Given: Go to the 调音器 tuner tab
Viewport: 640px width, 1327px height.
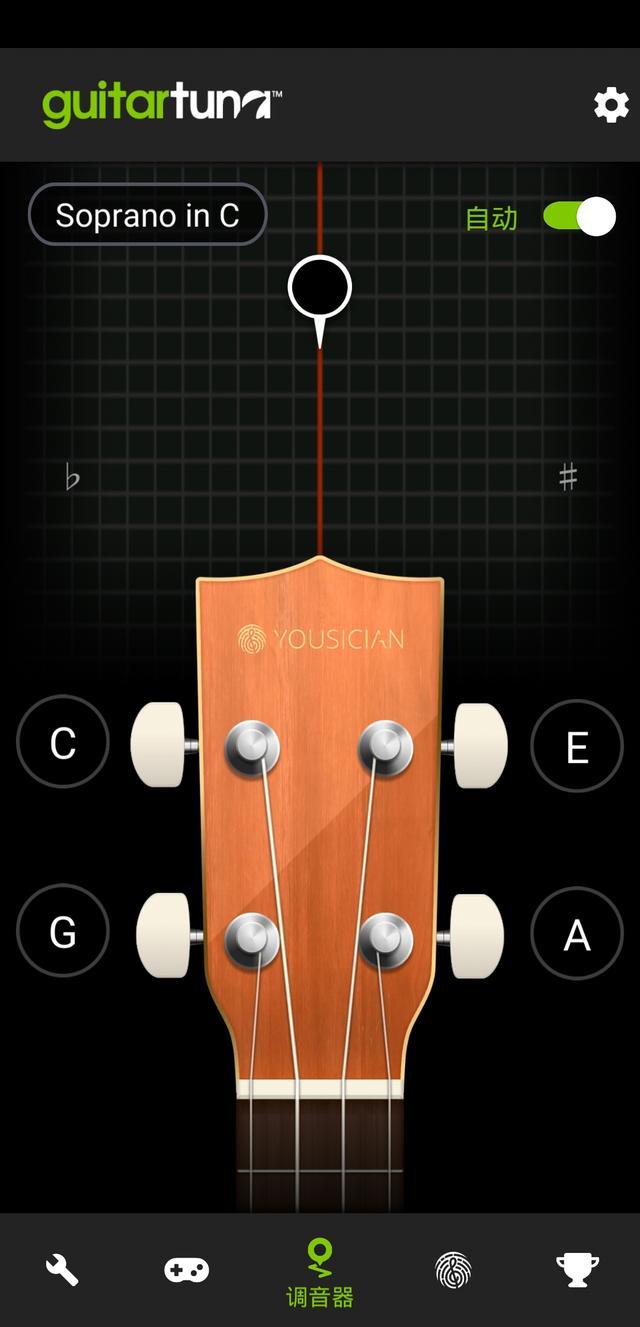Looking at the screenshot, I should 320,1272.
